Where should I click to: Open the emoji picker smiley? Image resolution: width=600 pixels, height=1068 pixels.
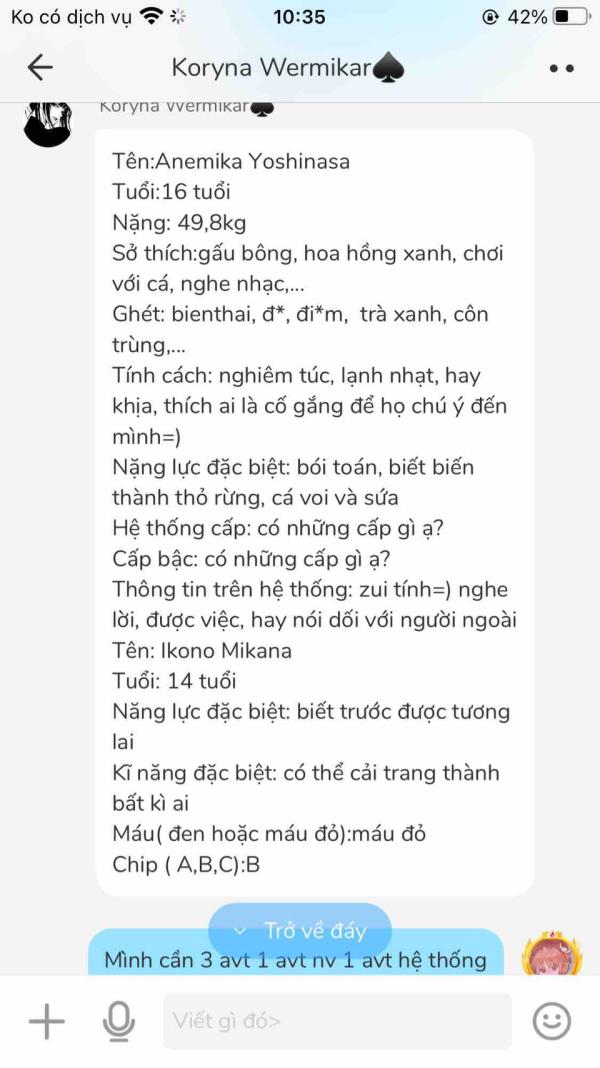click(x=551, y=1020)
